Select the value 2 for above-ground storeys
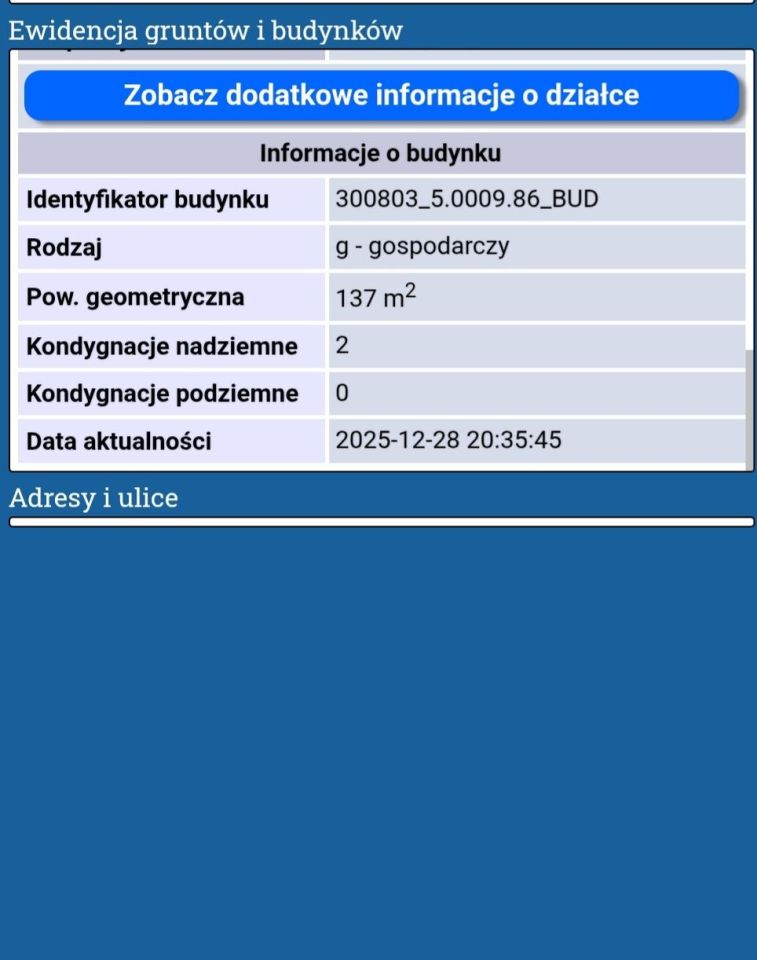 point(341,346)
